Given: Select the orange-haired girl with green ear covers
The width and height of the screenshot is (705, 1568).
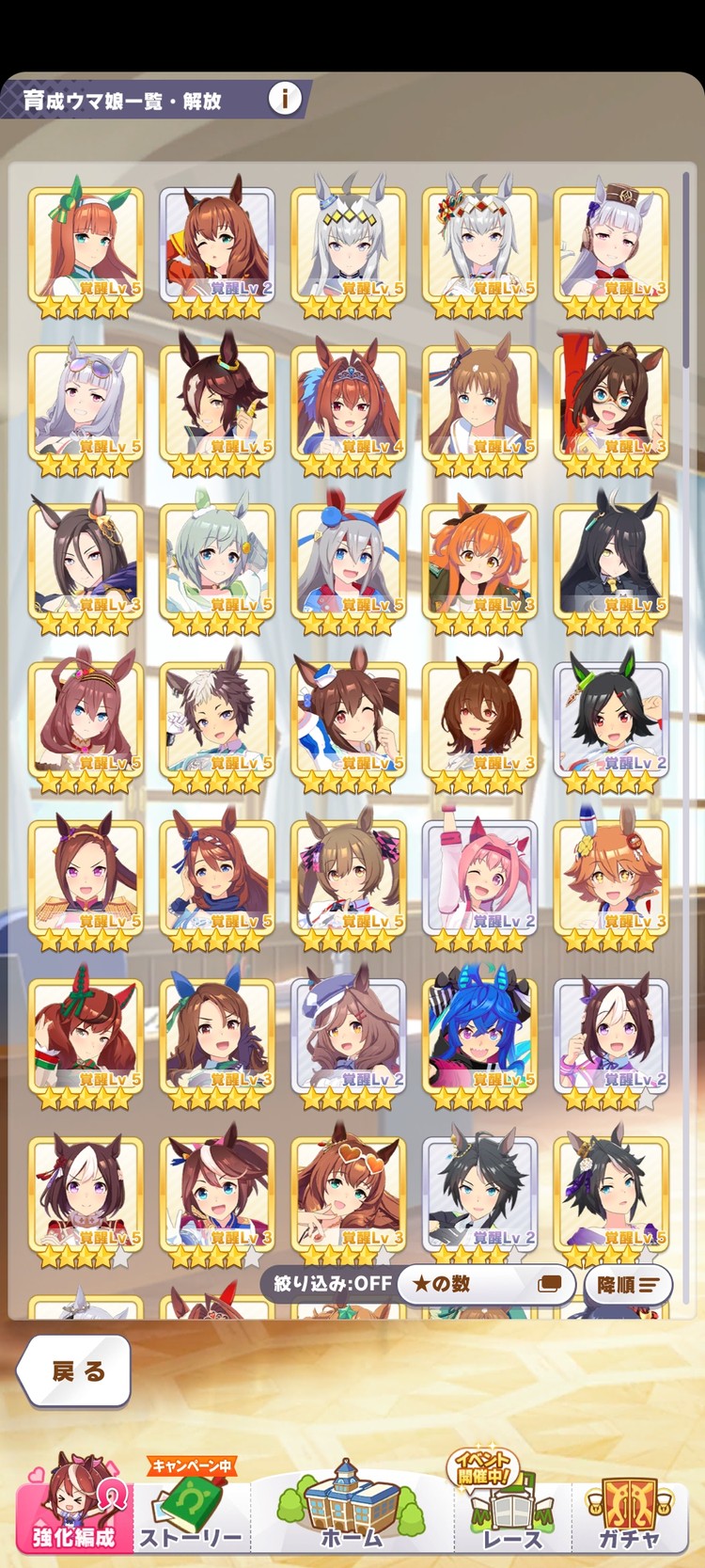Looking at the screenshot, I should pyautogui.click(x=86, y=248).
